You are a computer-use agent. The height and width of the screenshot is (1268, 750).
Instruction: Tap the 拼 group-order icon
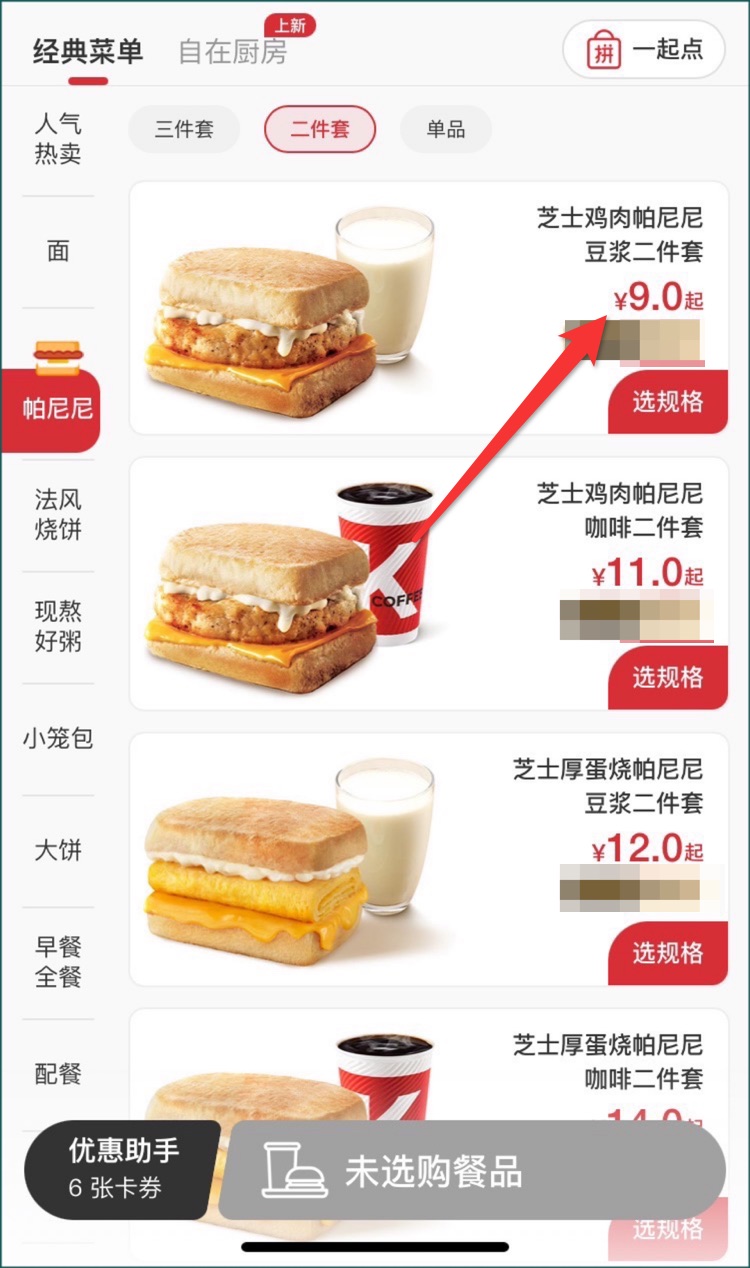click(605, 48)
